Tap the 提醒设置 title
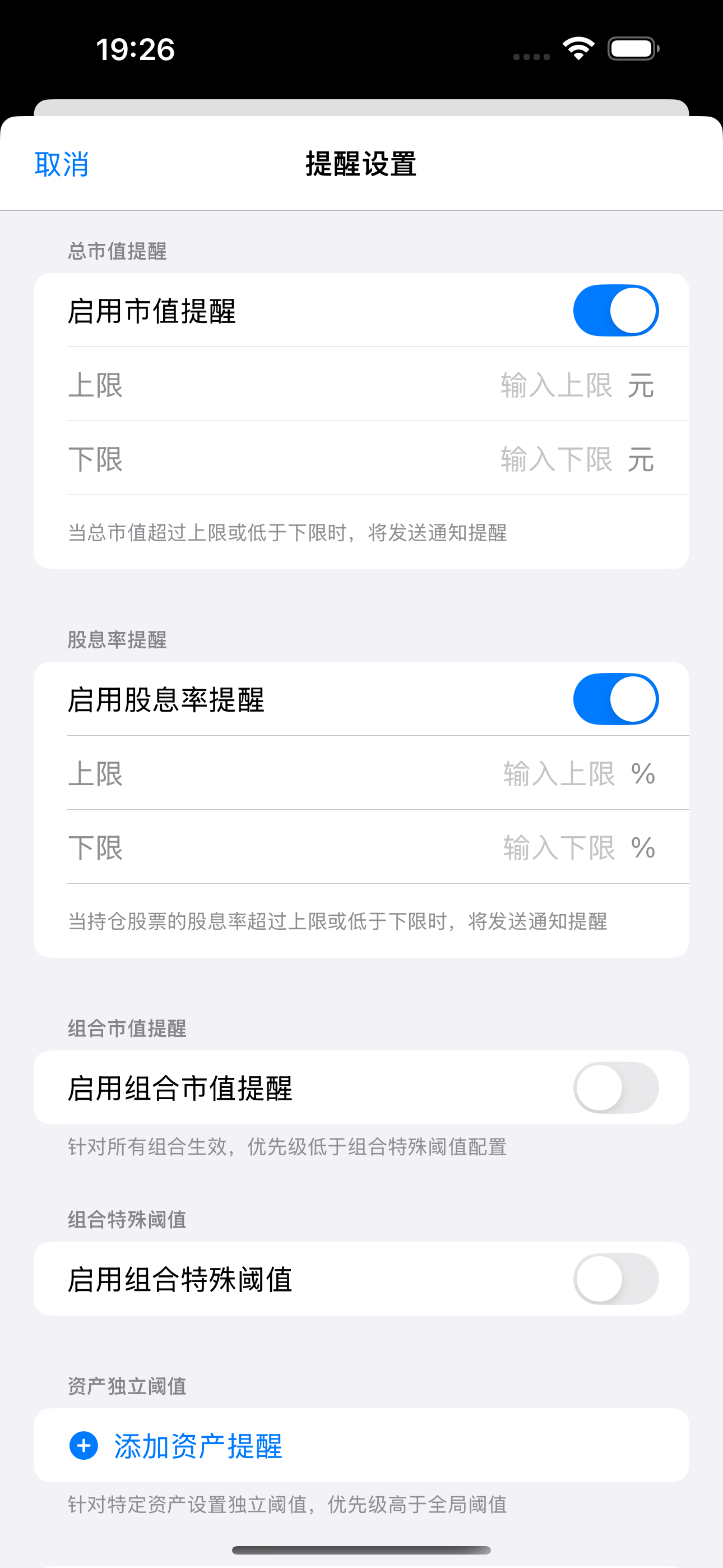This screenshot has width=723, height=1568. (x=361, y=164)
